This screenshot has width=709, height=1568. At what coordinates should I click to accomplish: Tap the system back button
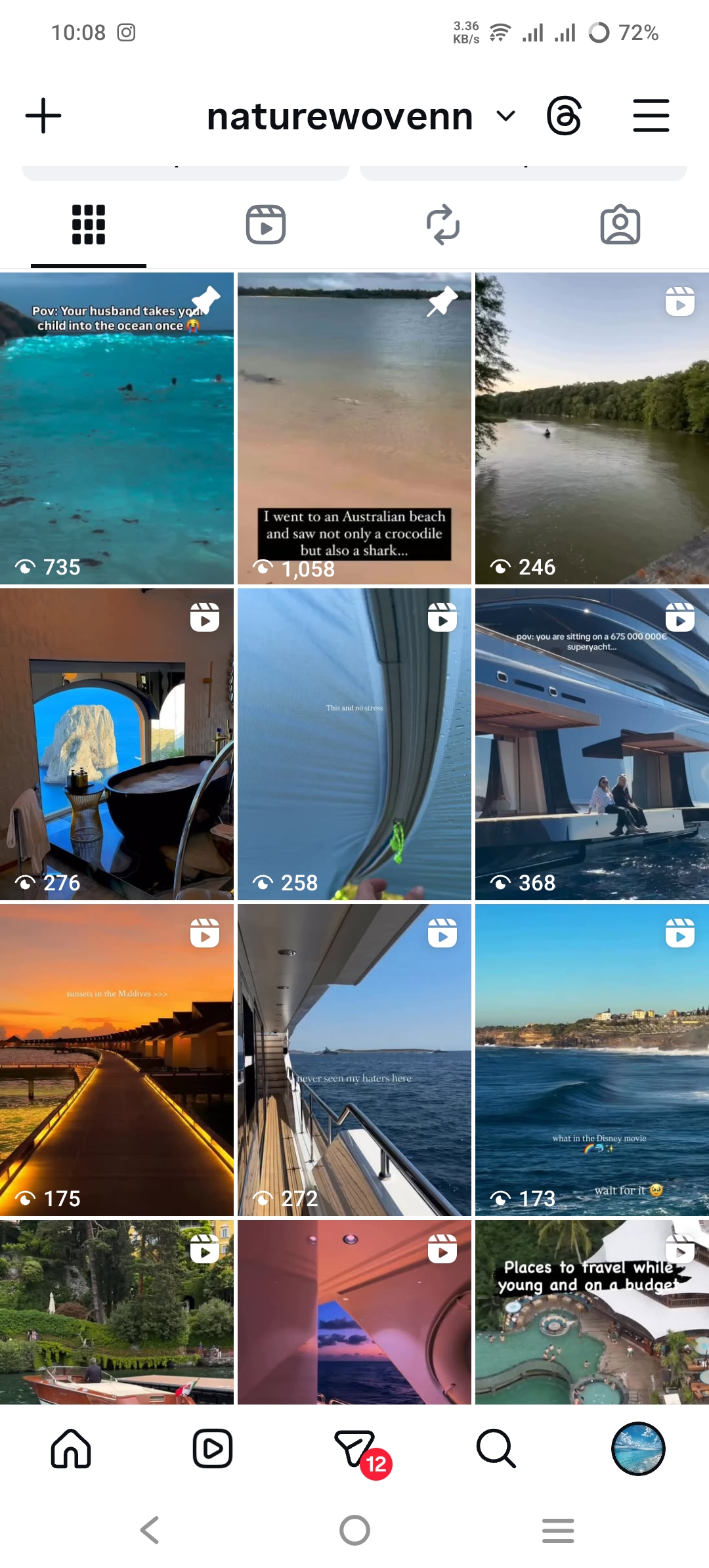[150, 1530]
